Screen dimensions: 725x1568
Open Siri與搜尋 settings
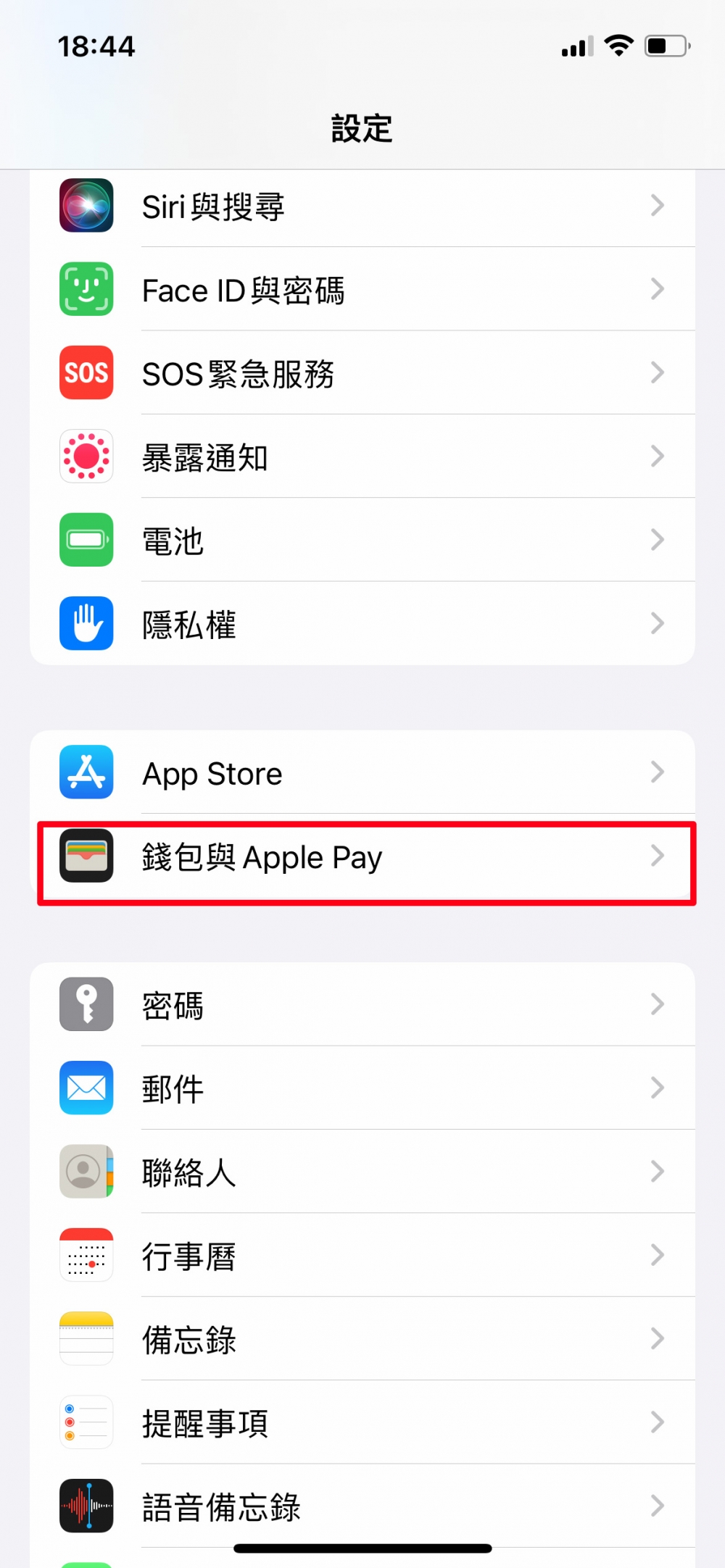(x=362, y=207)
